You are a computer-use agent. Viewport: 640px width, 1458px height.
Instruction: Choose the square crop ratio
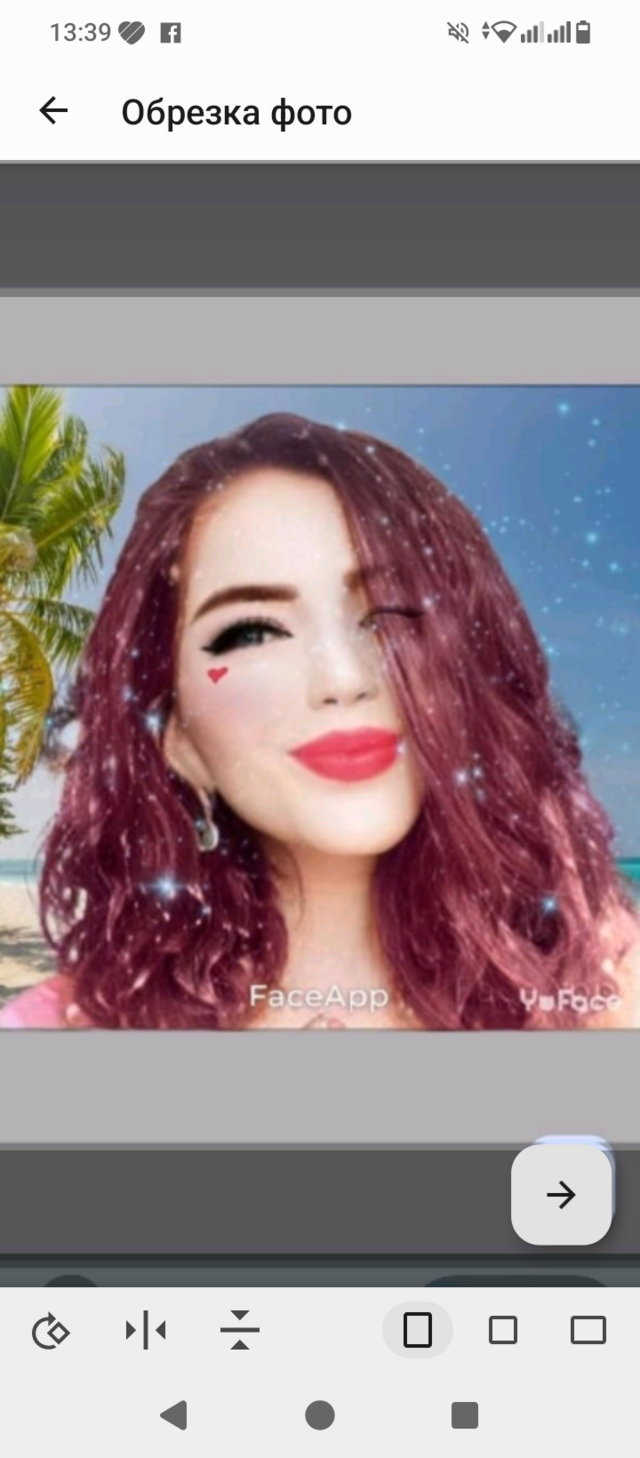[502, 1330]
